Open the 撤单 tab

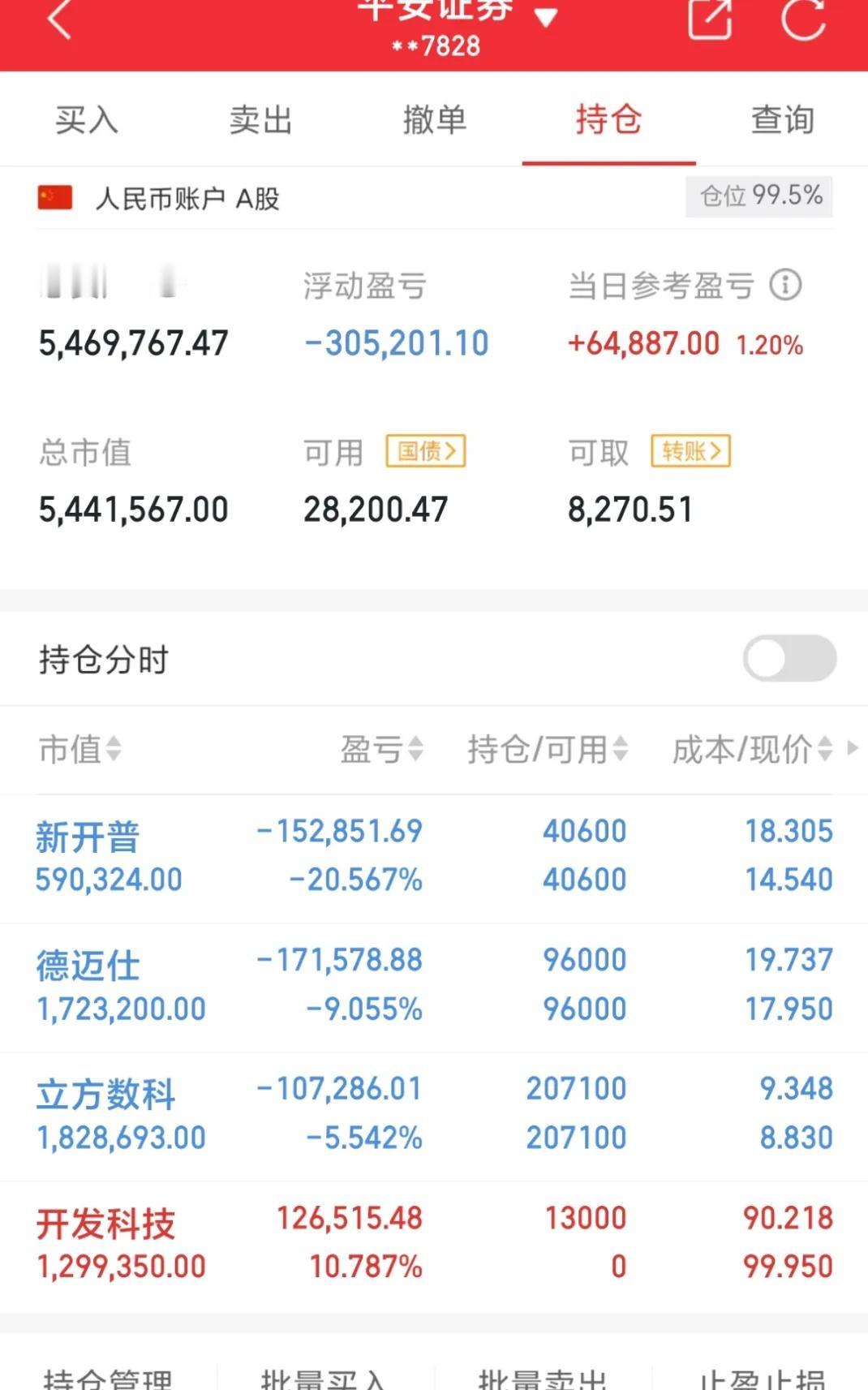[435, 120]
